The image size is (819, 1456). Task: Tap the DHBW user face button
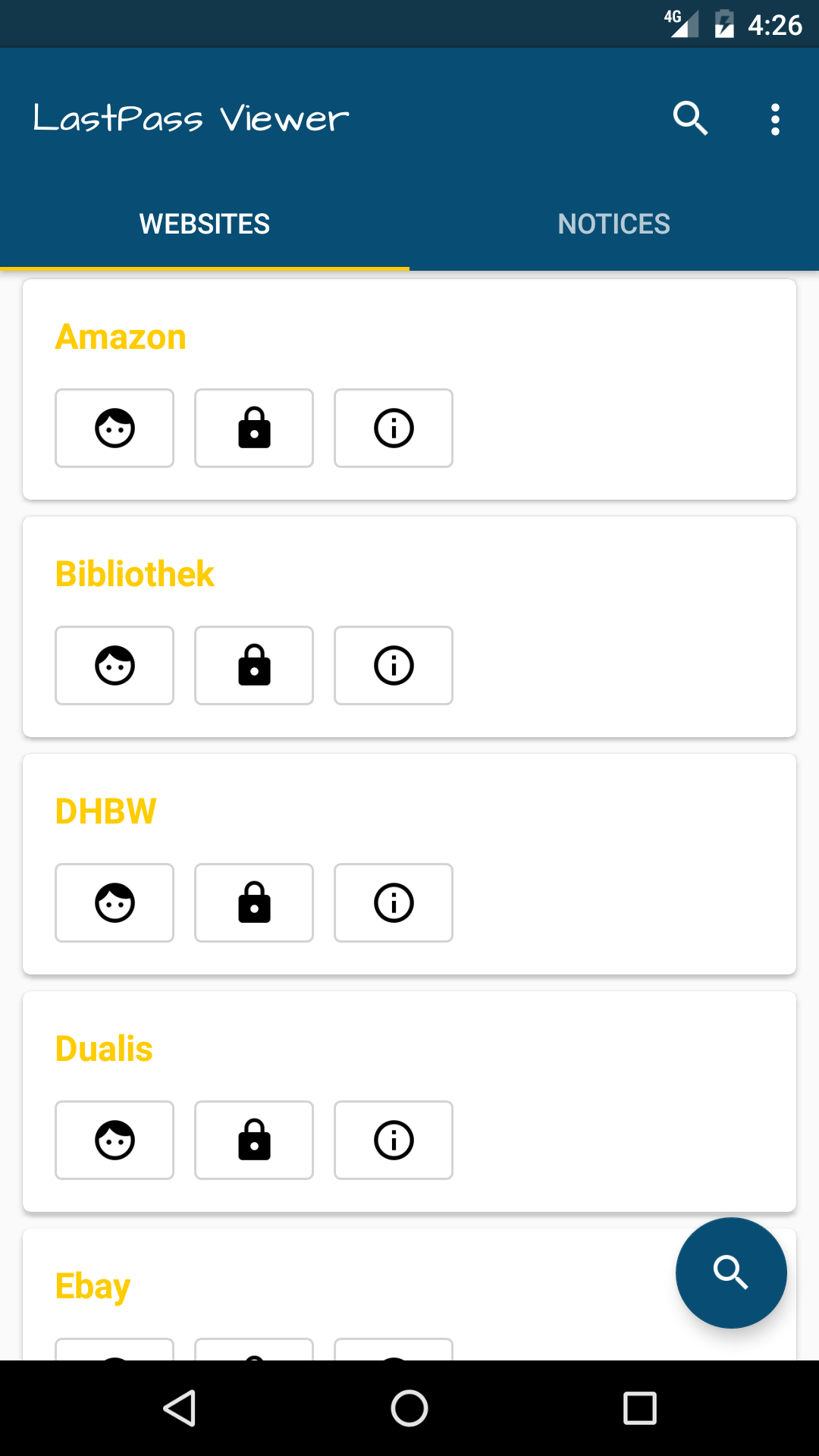(115, 903)
